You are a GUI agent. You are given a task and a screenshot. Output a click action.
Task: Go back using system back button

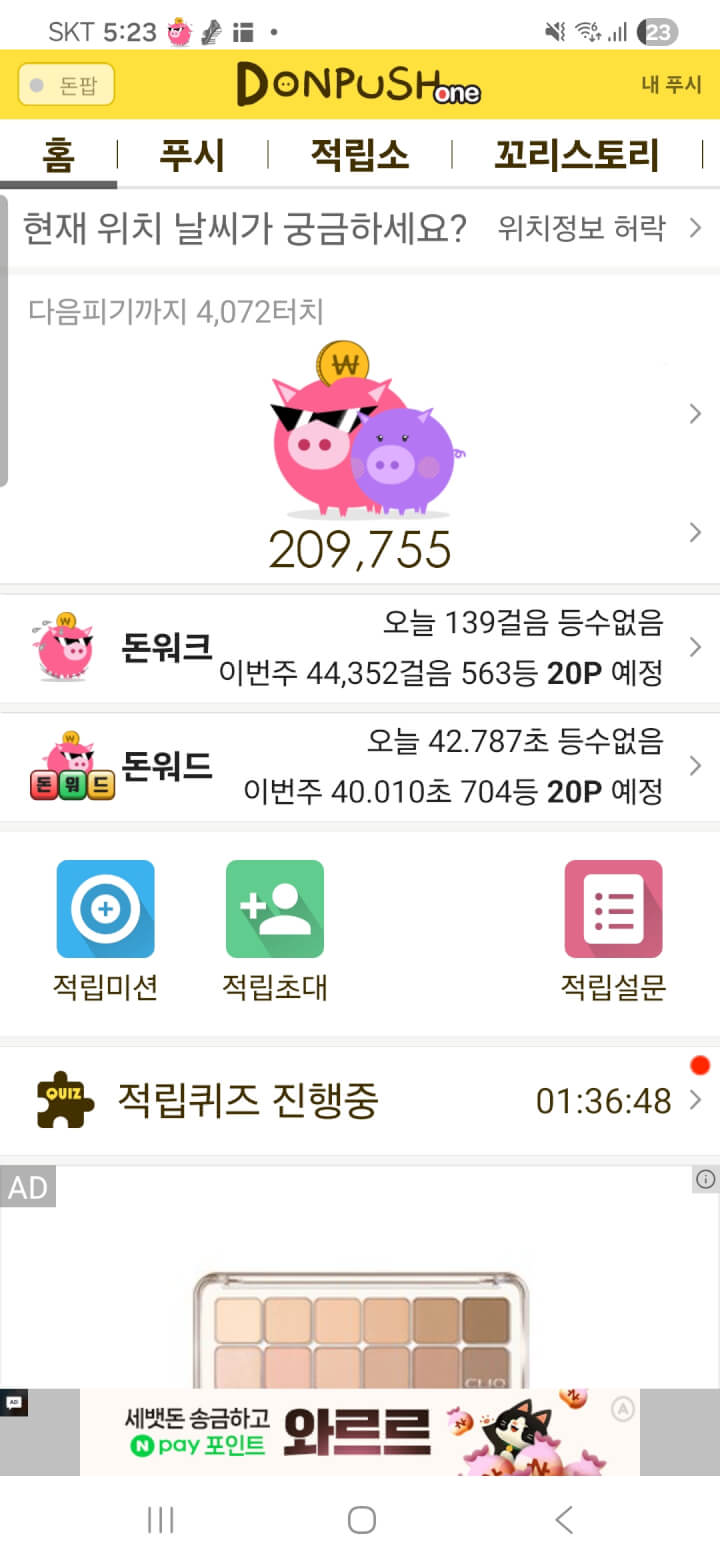click(x=564, y=1520)
